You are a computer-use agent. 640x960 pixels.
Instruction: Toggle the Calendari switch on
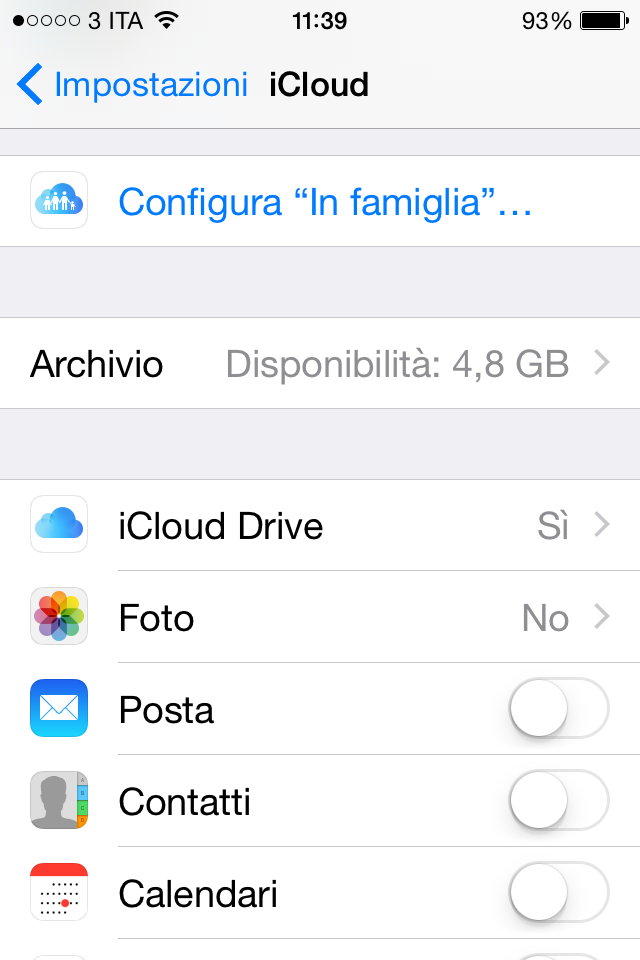click(558, 894)
